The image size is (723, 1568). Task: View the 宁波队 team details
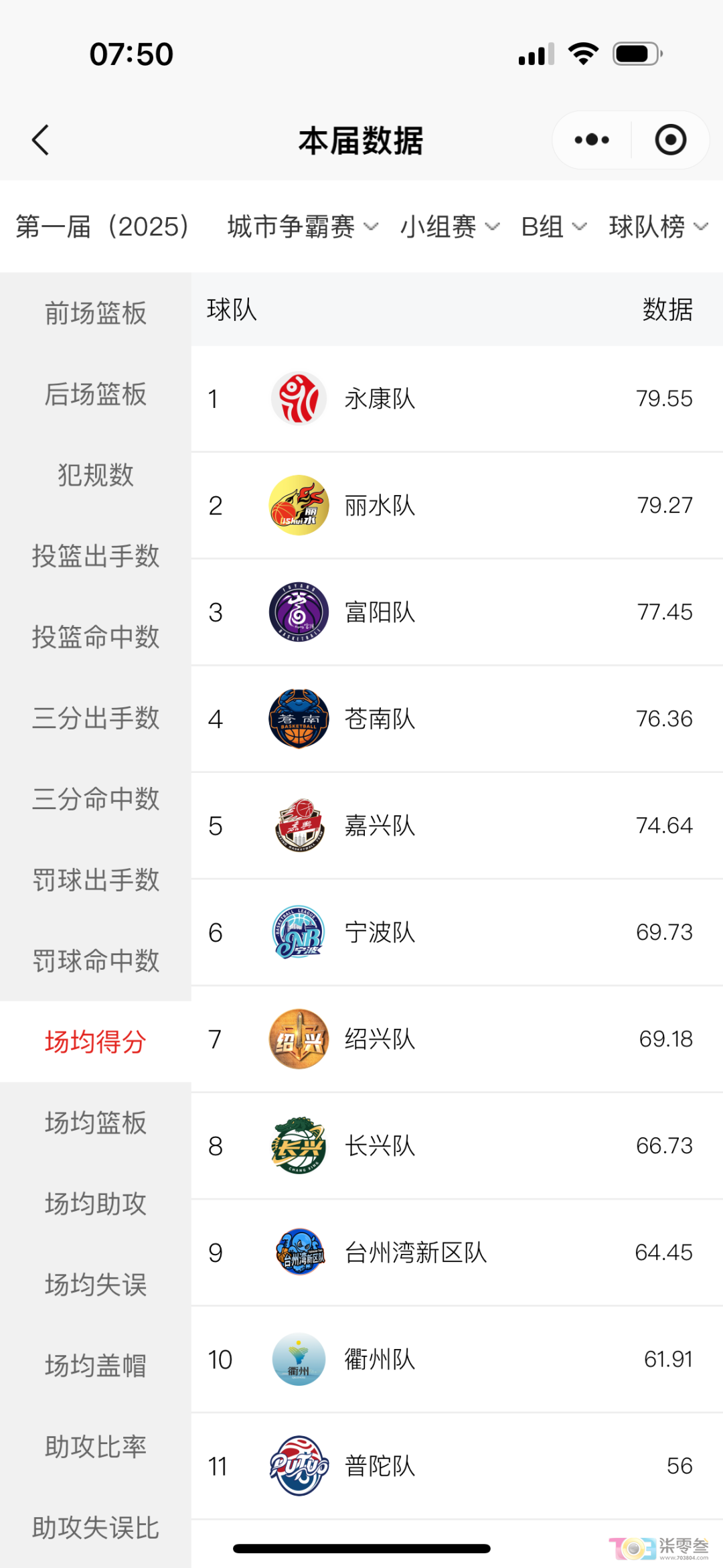pos(457,932)
